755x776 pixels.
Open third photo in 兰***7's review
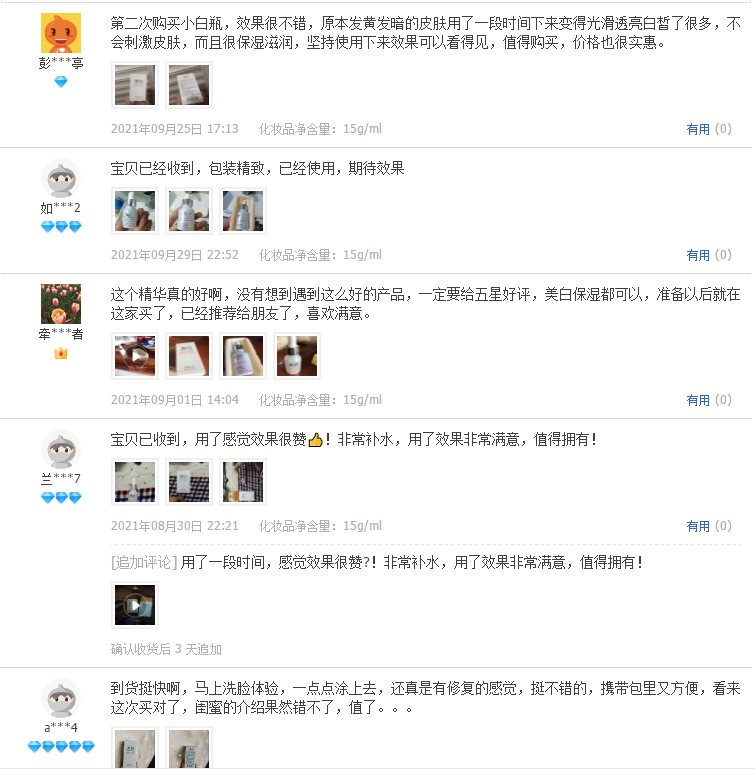pyautogui.click(x=242, y=482)
